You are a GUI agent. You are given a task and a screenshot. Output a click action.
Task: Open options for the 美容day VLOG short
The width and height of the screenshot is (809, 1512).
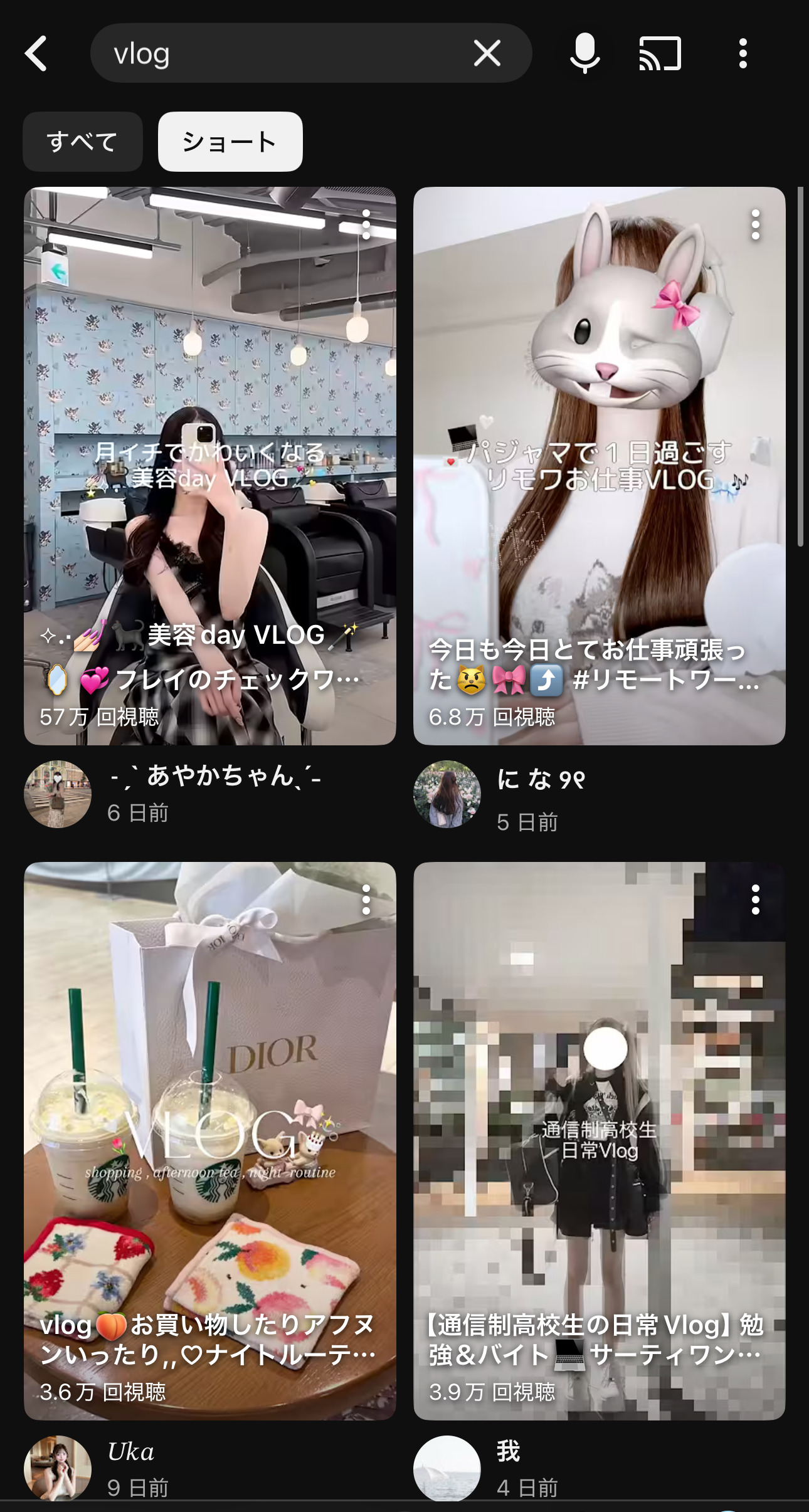[x=366, y=224]
